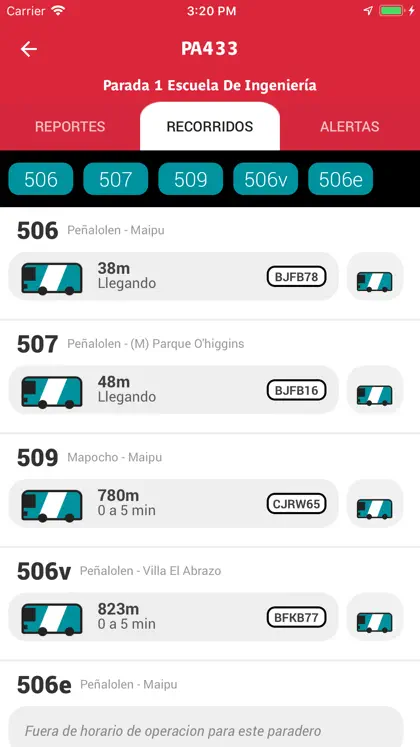
Task: Filter by route chip 506
Action: [41, 179]
